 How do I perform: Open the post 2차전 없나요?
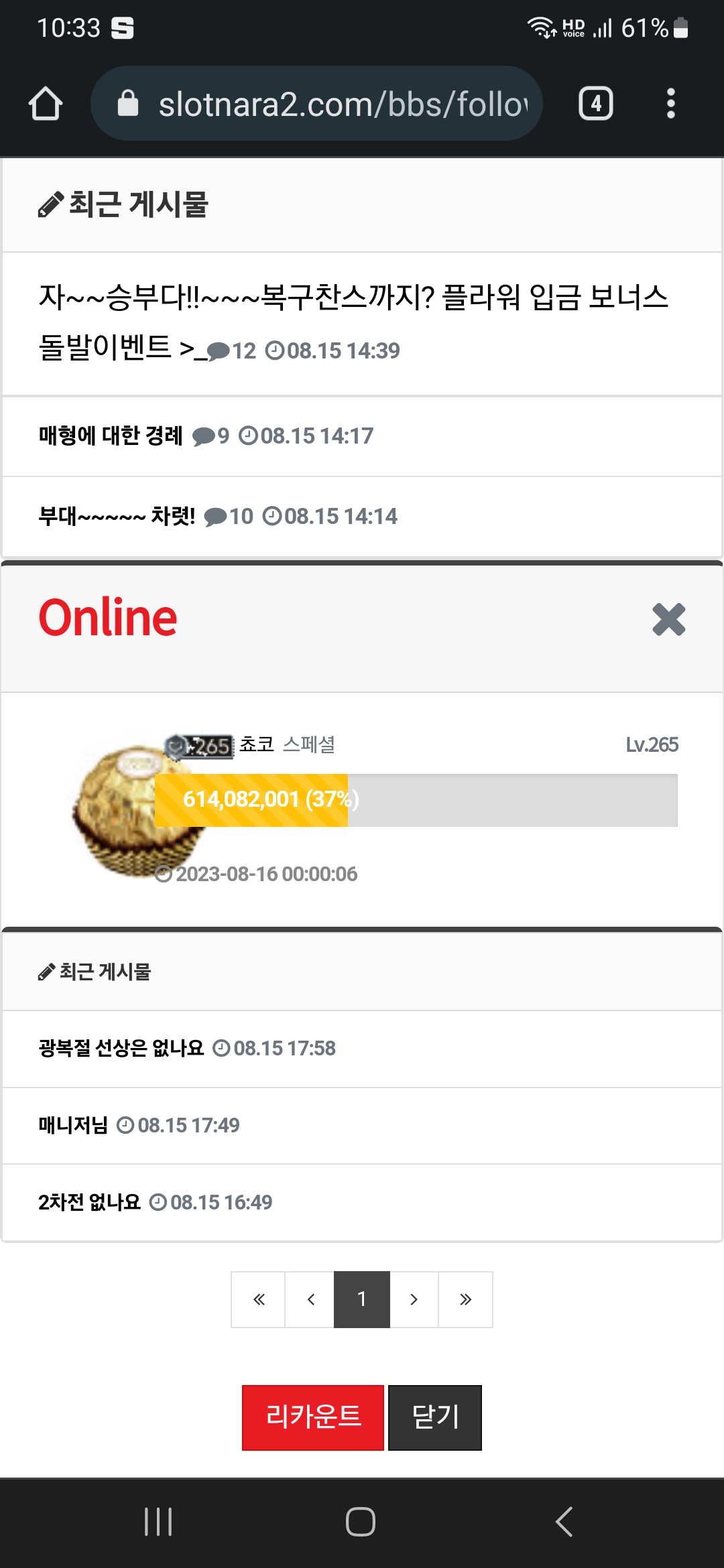pos(89,1202)
